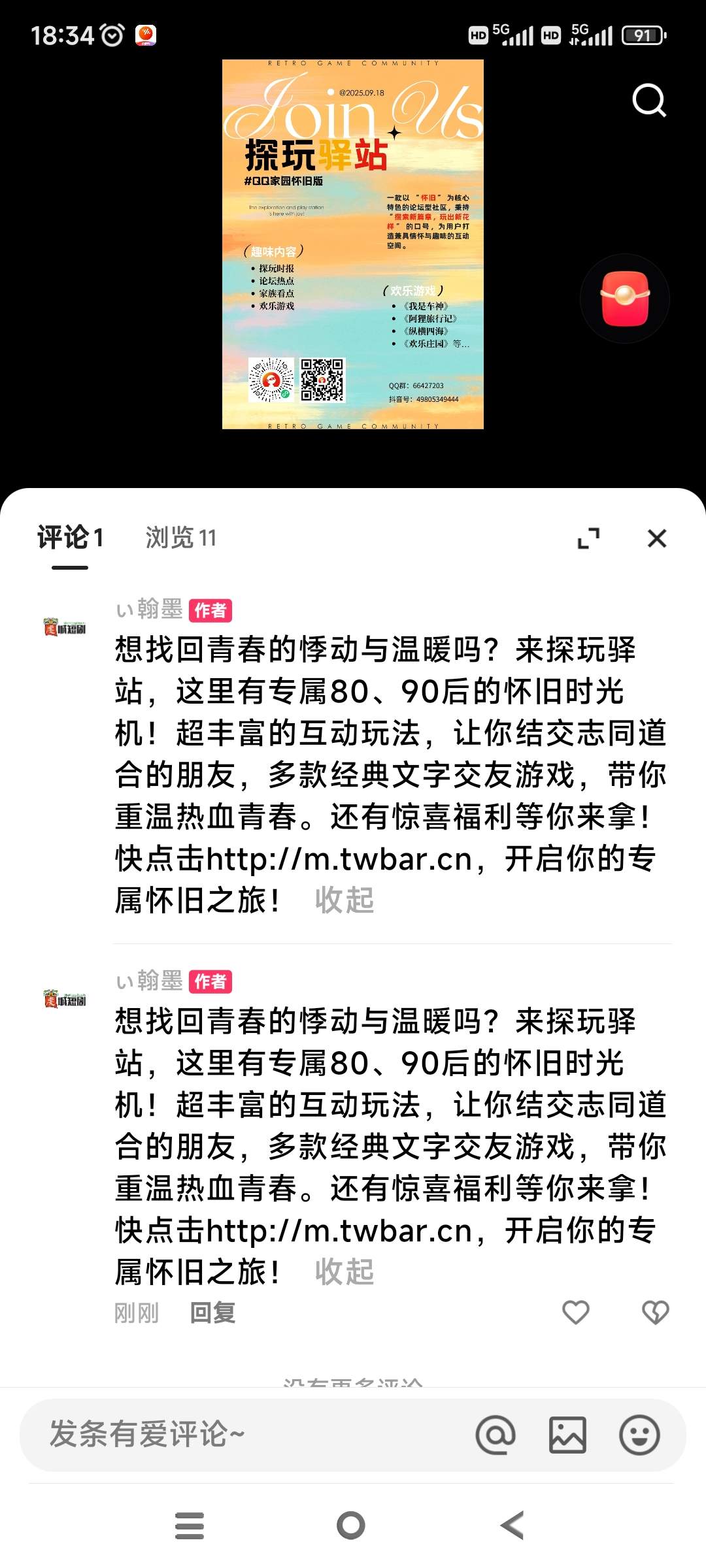Open the red envelope floating button
The width and height of the screenshot is (706, 1568).
625,299
